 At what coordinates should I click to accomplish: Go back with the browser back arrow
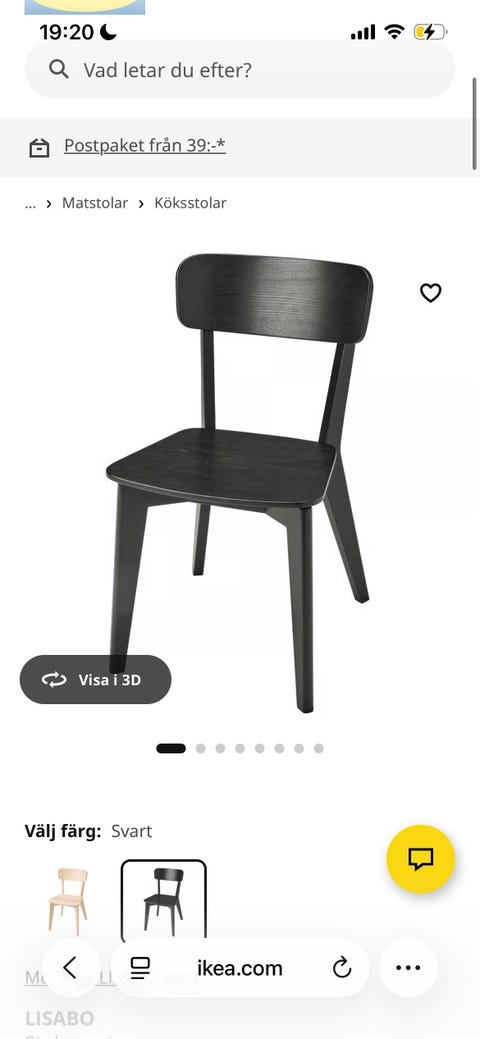coord(70,968)
